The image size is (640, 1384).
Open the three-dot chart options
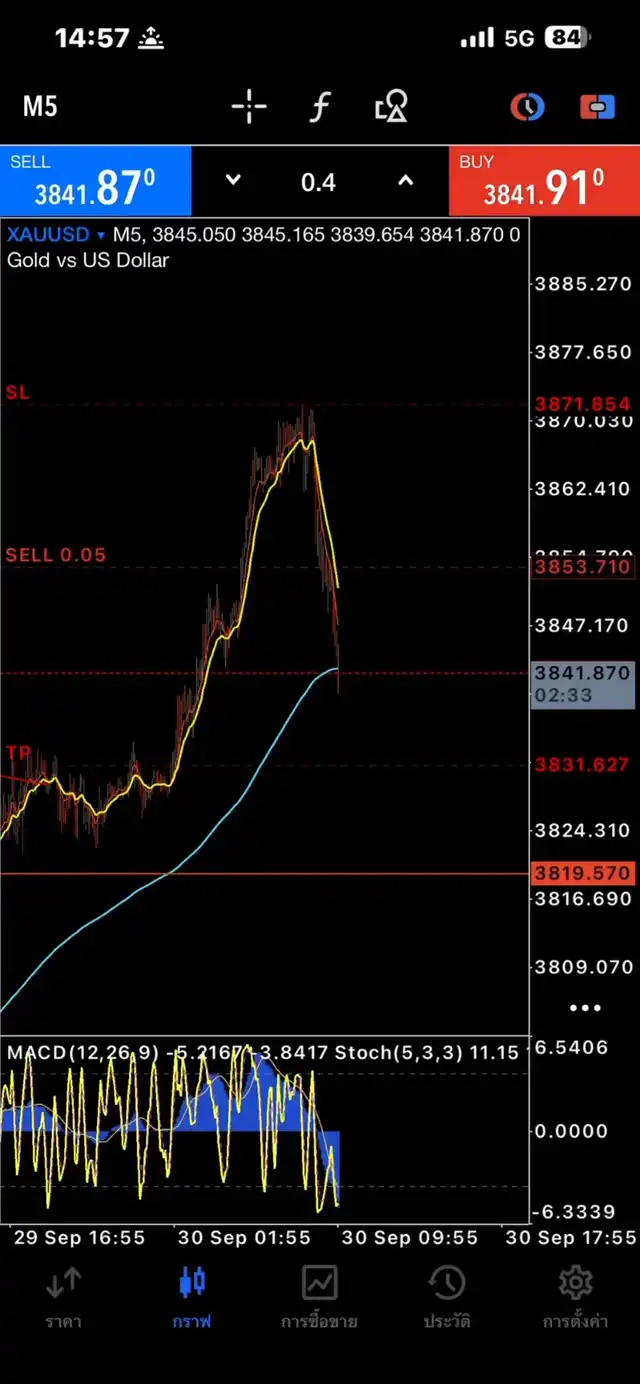pyautogui.click(x=585, y=1008)
